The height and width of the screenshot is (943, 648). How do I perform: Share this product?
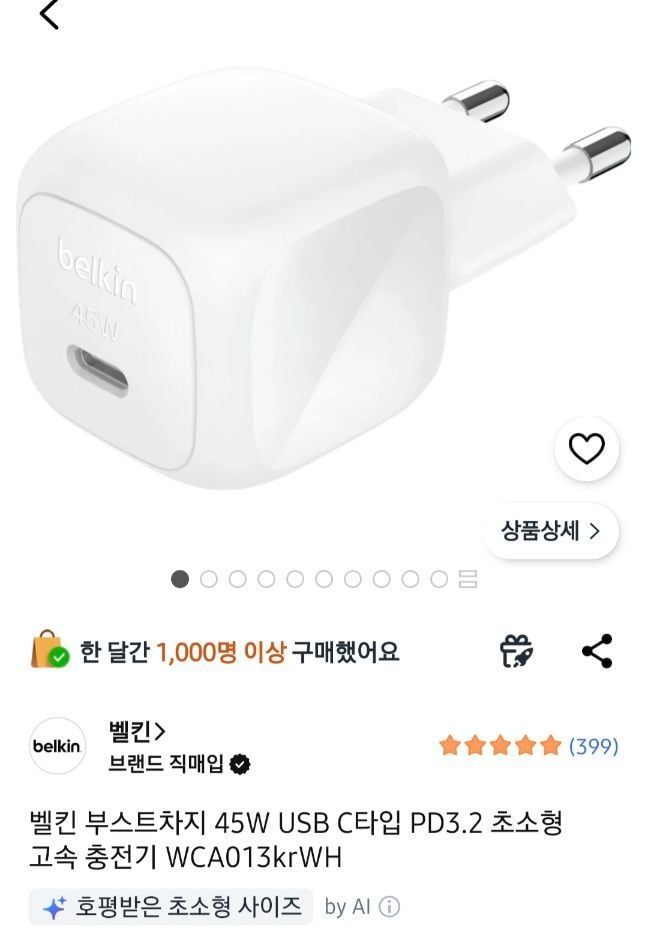click(x=597, y=652)
